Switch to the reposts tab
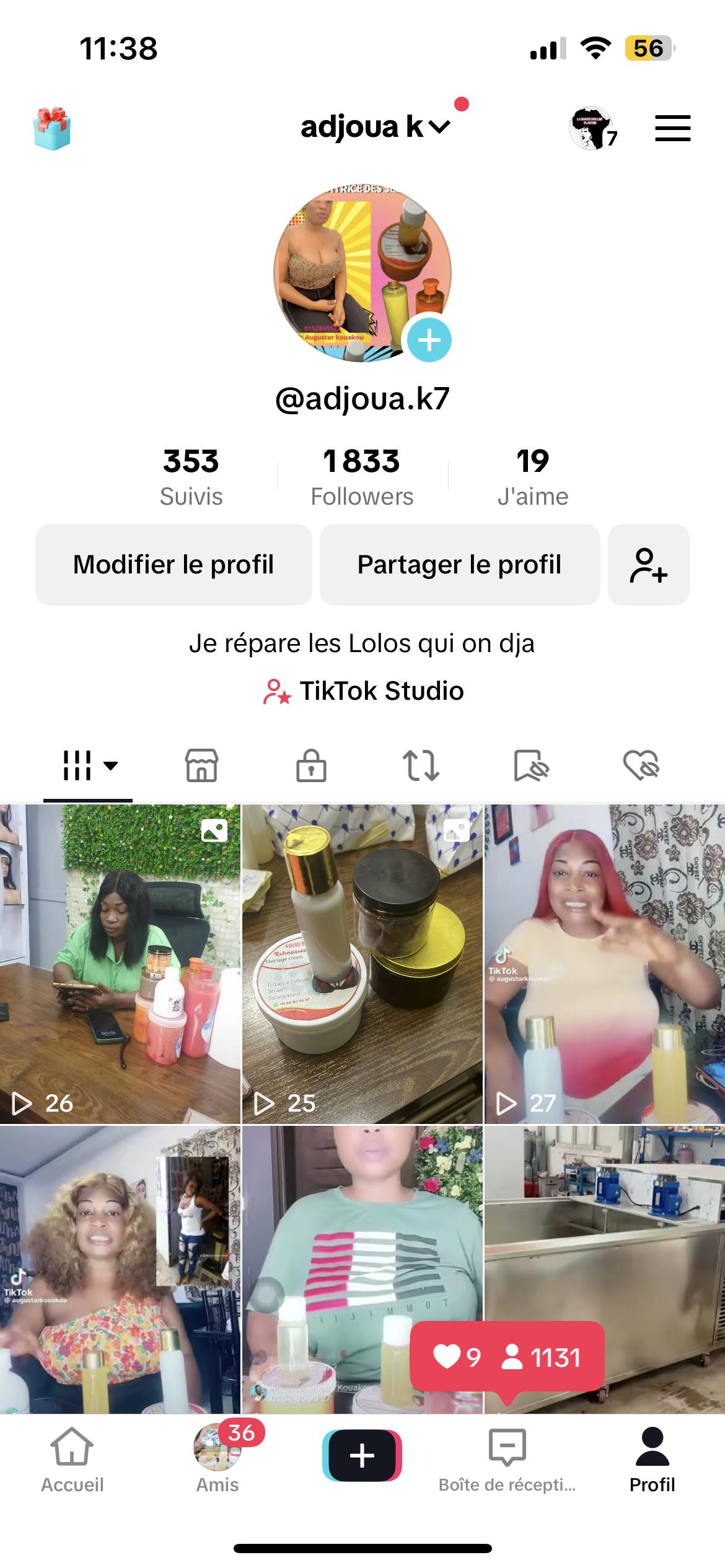Viewport: 725px width, 1568px height. coord(421,765)
